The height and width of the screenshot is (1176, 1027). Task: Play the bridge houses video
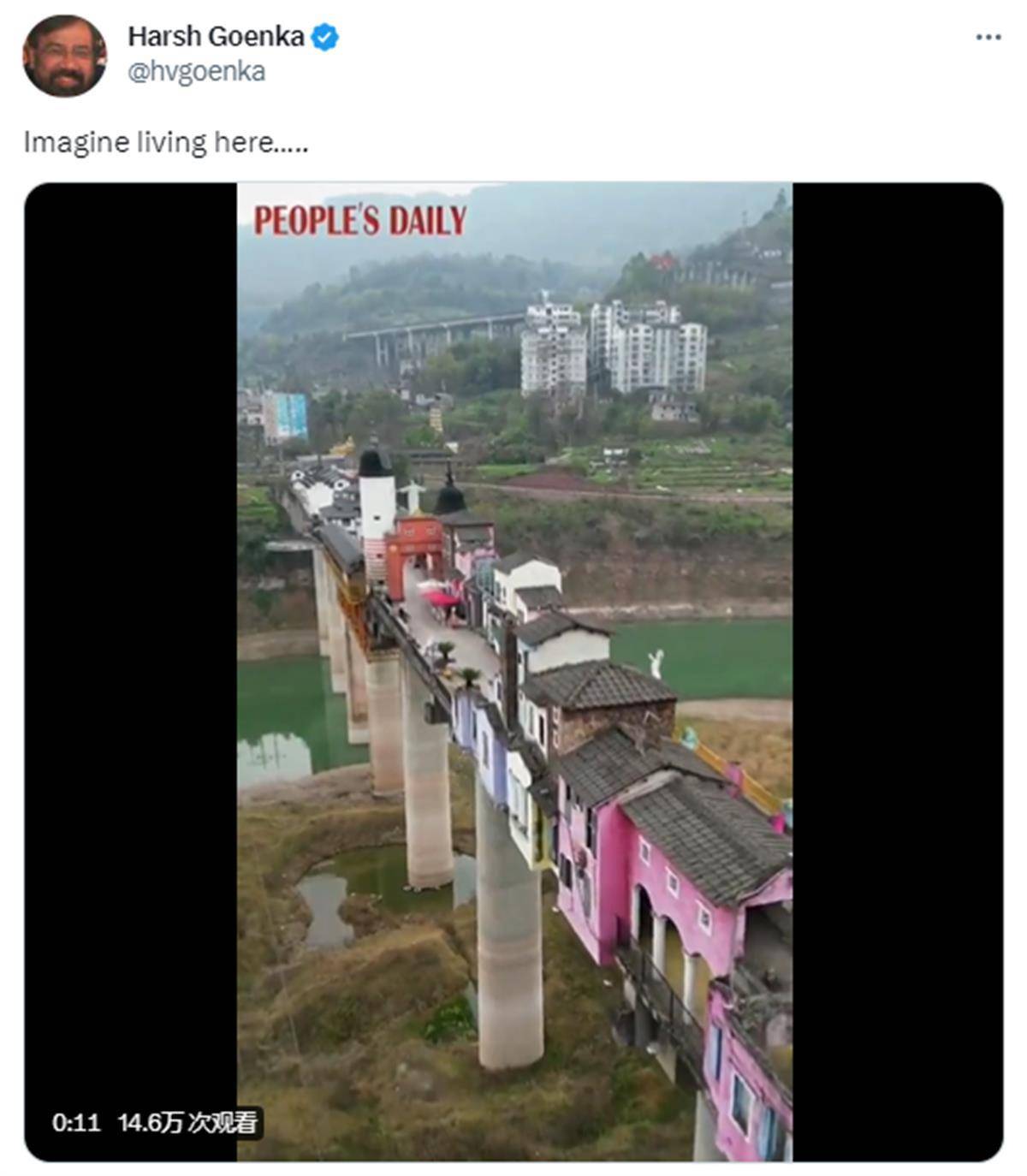pyautogui.click(x=513, y=671)
